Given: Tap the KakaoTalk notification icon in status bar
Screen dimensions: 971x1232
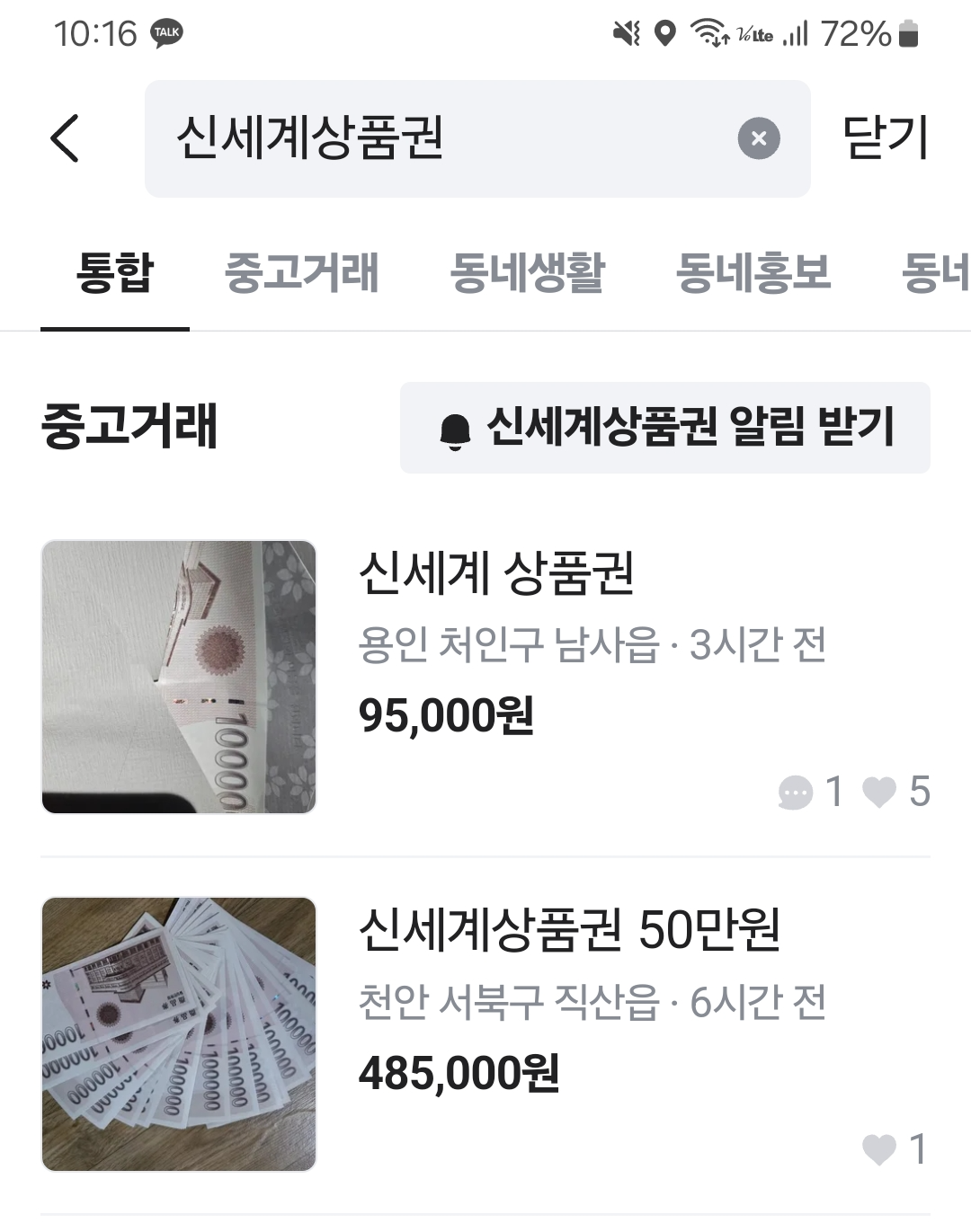Looking at the screenshot, I should [x=166, y=34].
